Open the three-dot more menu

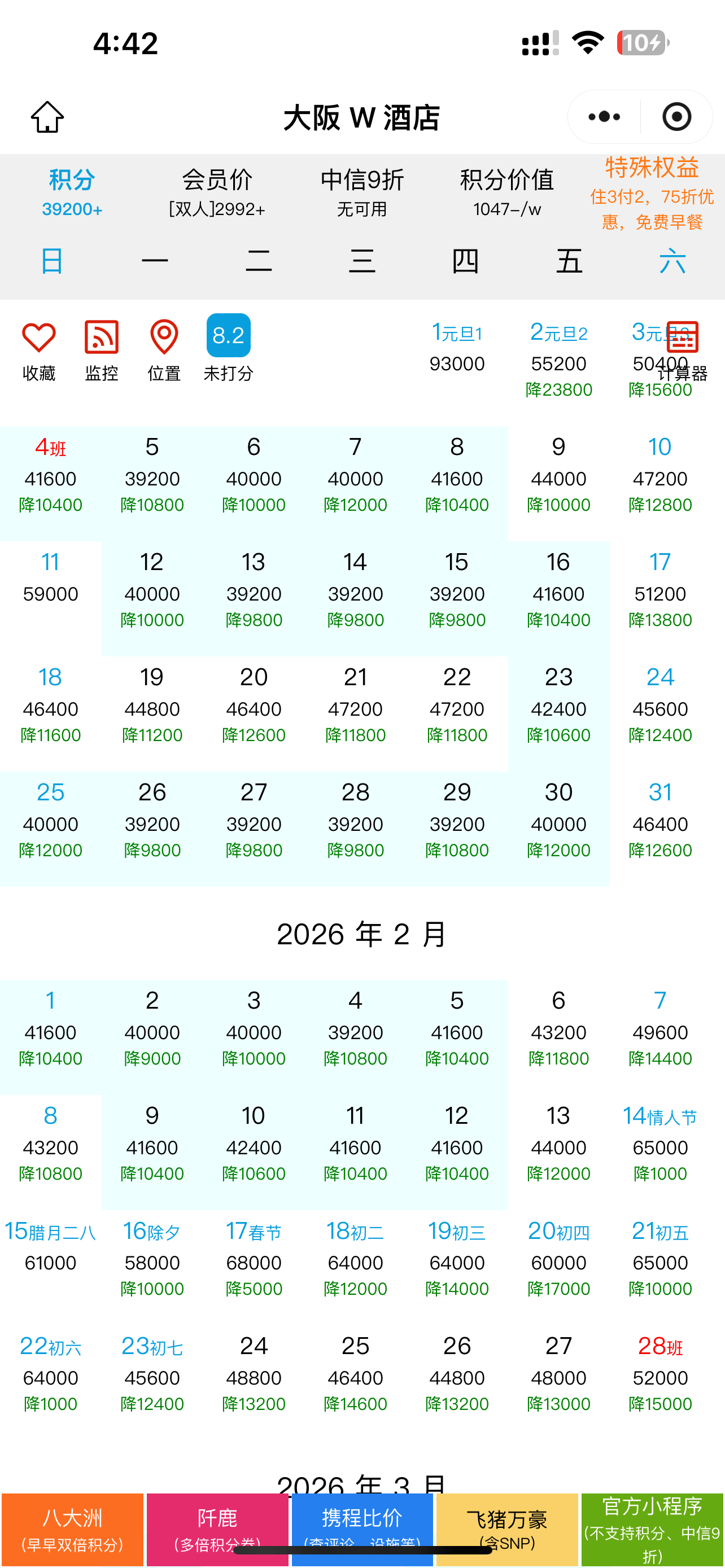[604, 117]
